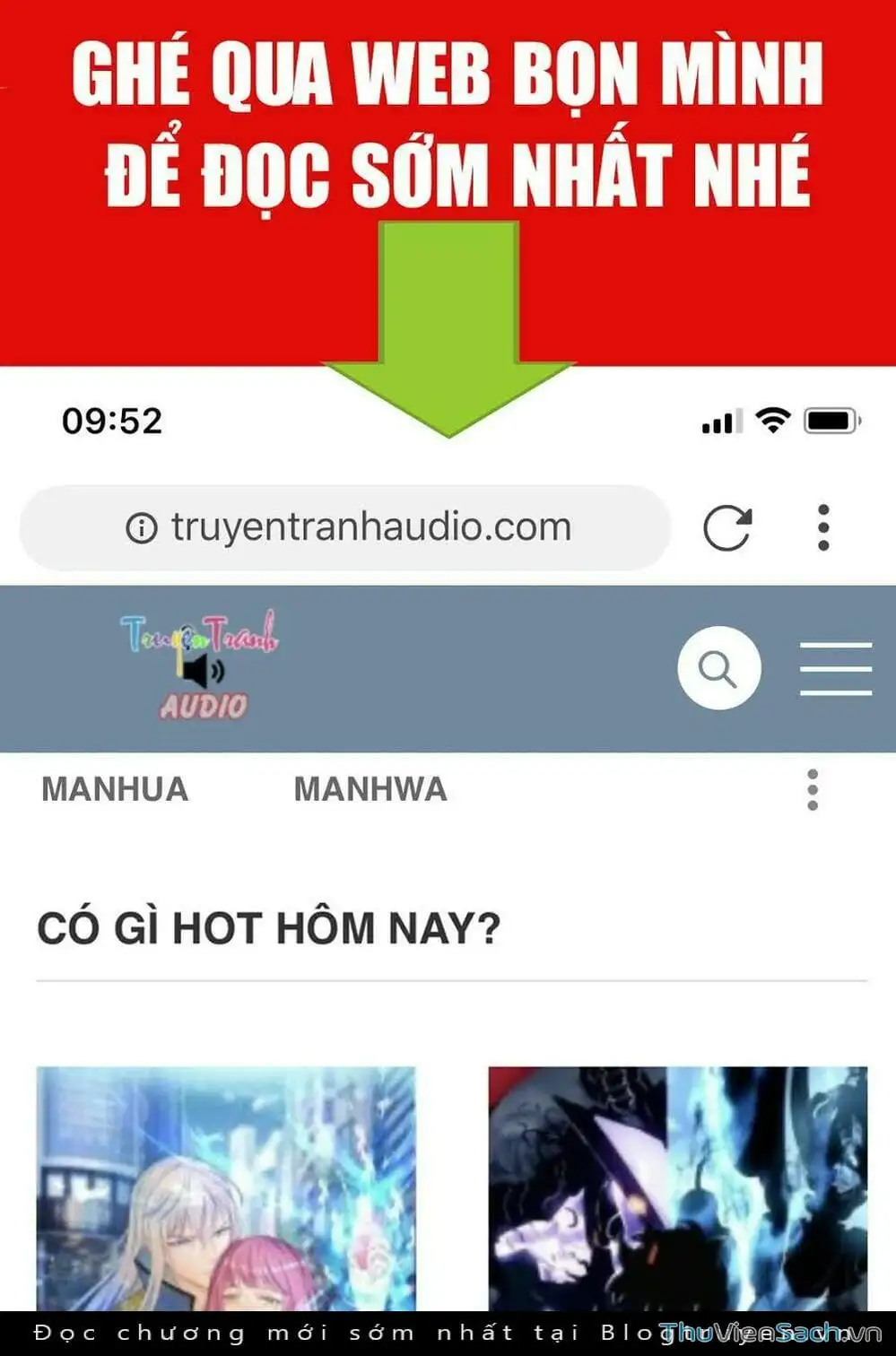This screenshot has height=1356, width=896.
Task: Tap the search magnifier icon in site header
Action: [x=718, y=667]
